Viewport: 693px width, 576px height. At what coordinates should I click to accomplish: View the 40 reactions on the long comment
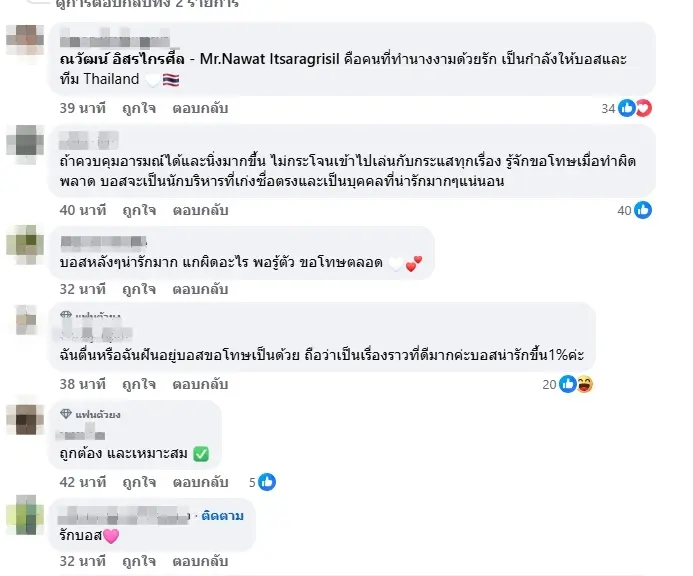[634, 210]
